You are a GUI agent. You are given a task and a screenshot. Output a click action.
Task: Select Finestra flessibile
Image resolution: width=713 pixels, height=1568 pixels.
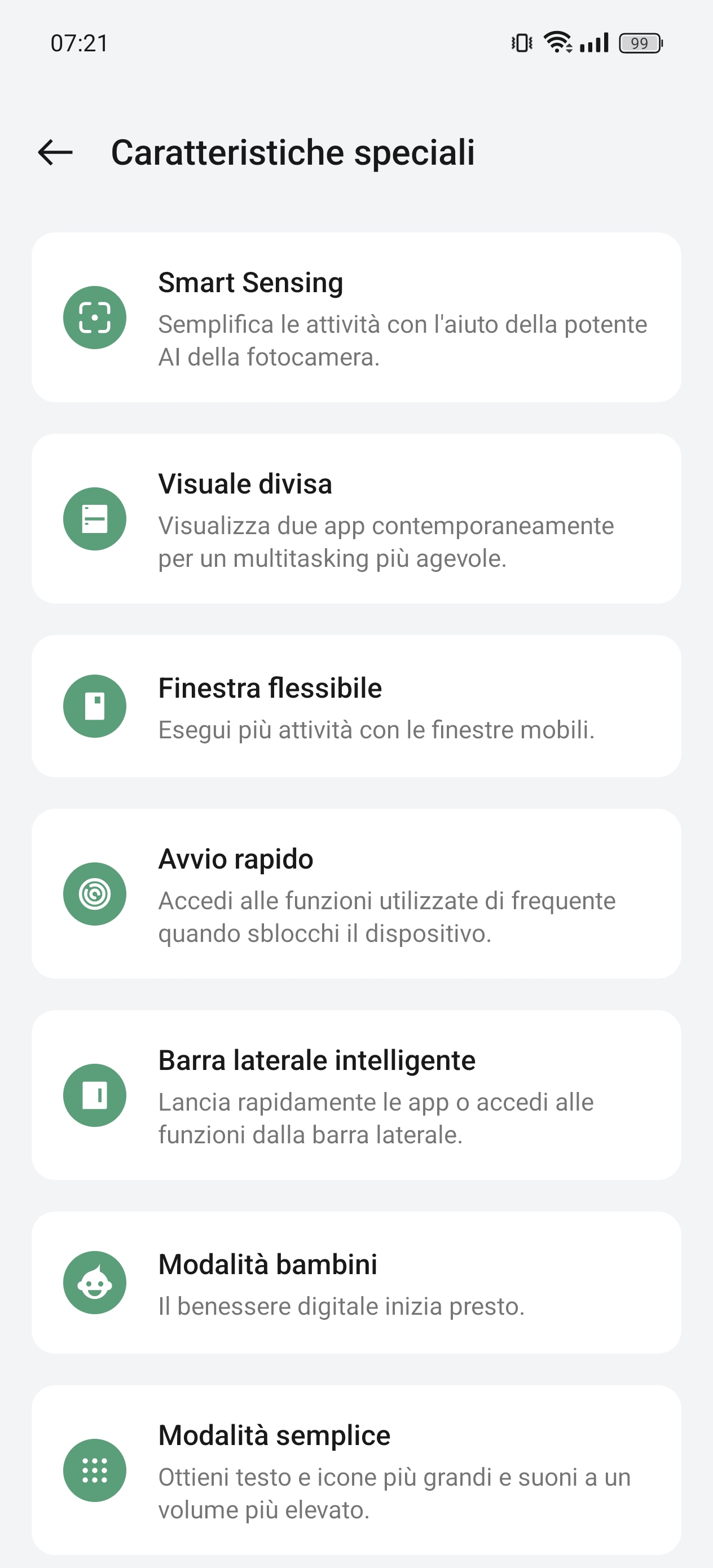click(356, 706)
